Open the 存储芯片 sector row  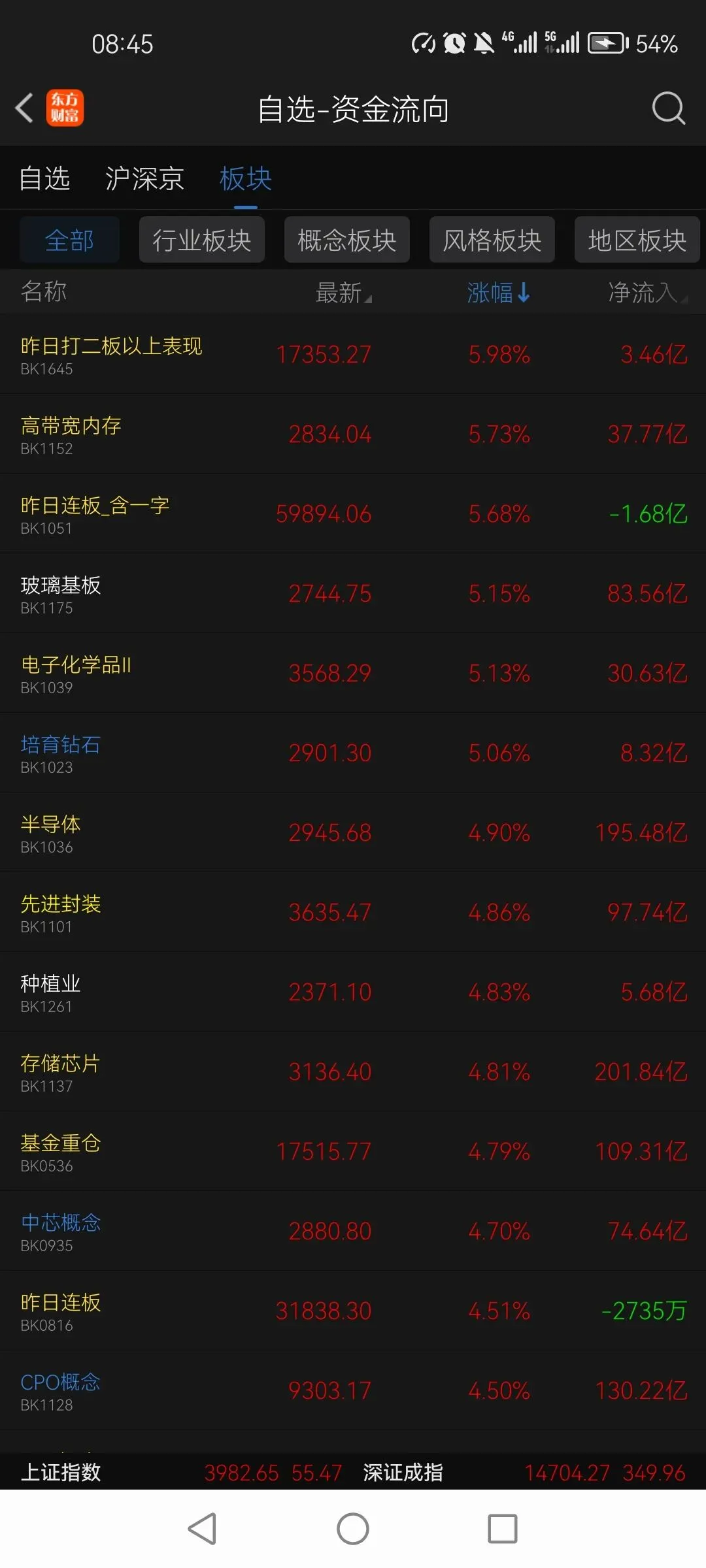(x=353, y=1071)
